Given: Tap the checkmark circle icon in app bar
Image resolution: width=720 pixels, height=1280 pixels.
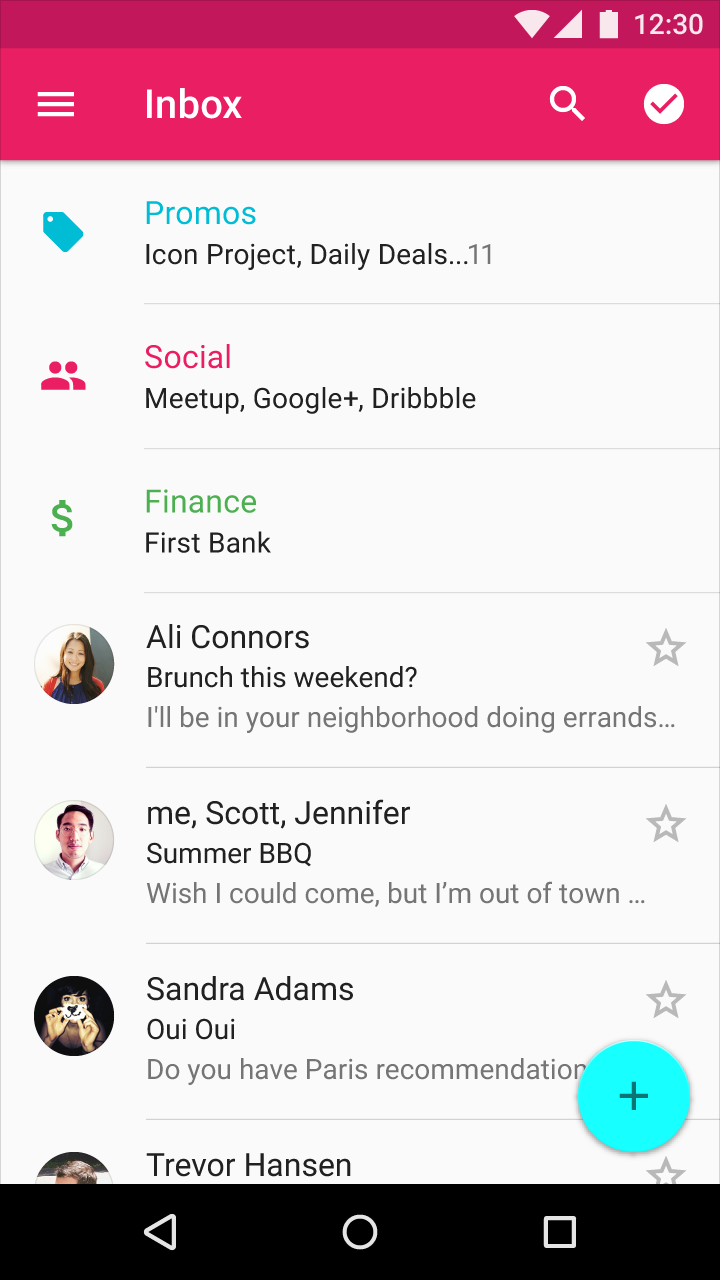Looking at the screenshot, I should coord(664,104).
